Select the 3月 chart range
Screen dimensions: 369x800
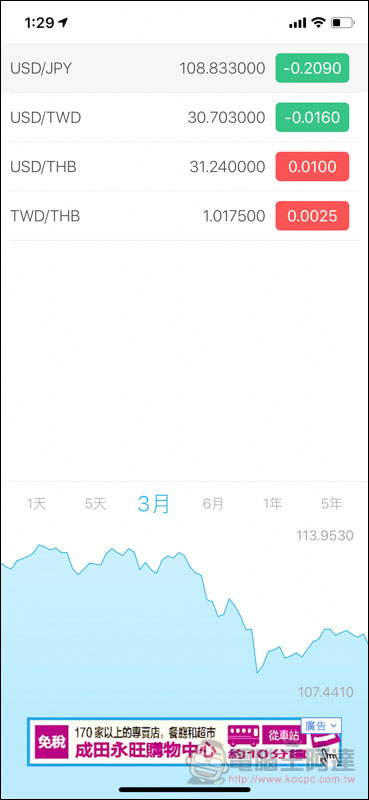154,504
